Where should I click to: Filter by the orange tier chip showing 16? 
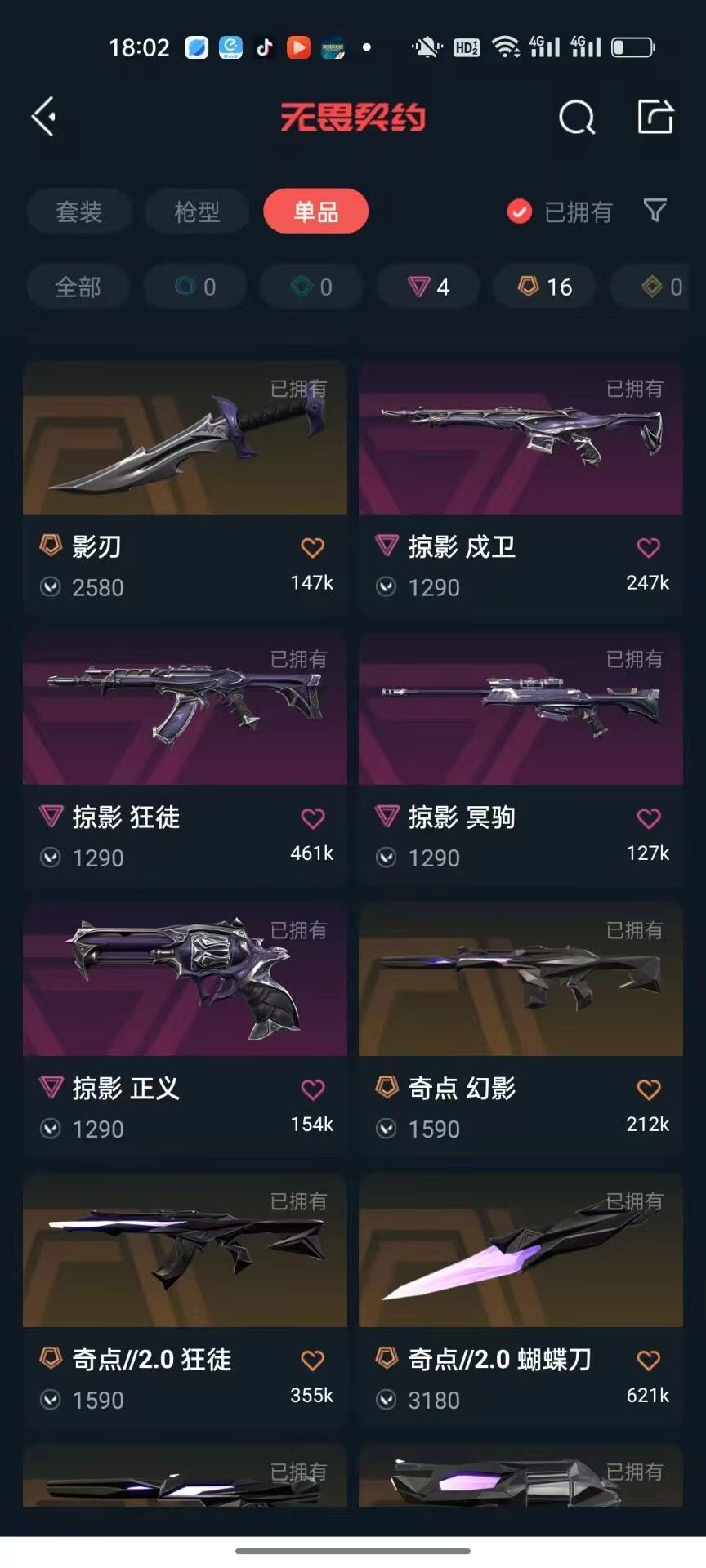click(x=544, y=287)
